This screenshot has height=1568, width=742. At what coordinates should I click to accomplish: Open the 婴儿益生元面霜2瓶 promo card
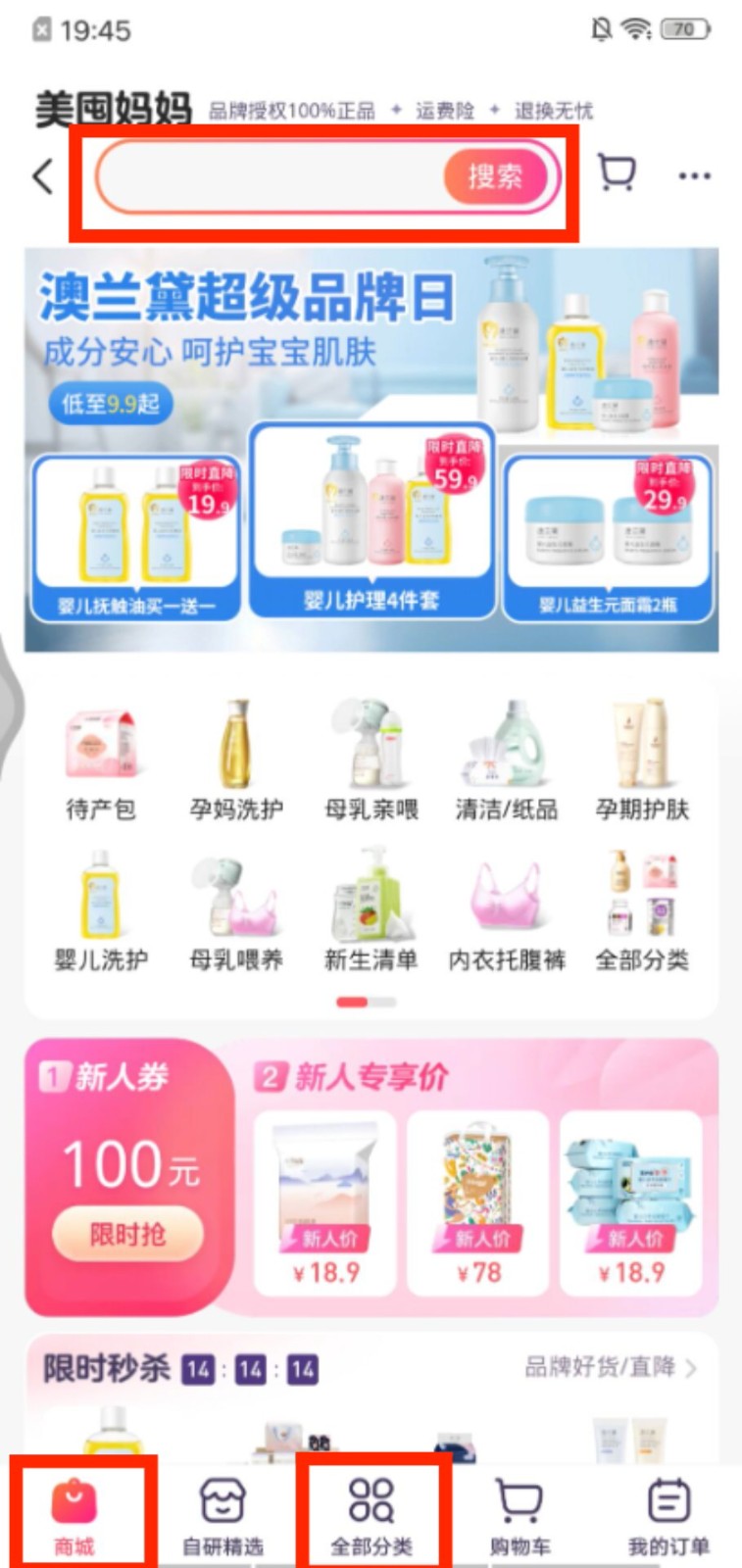coord(608,537)
